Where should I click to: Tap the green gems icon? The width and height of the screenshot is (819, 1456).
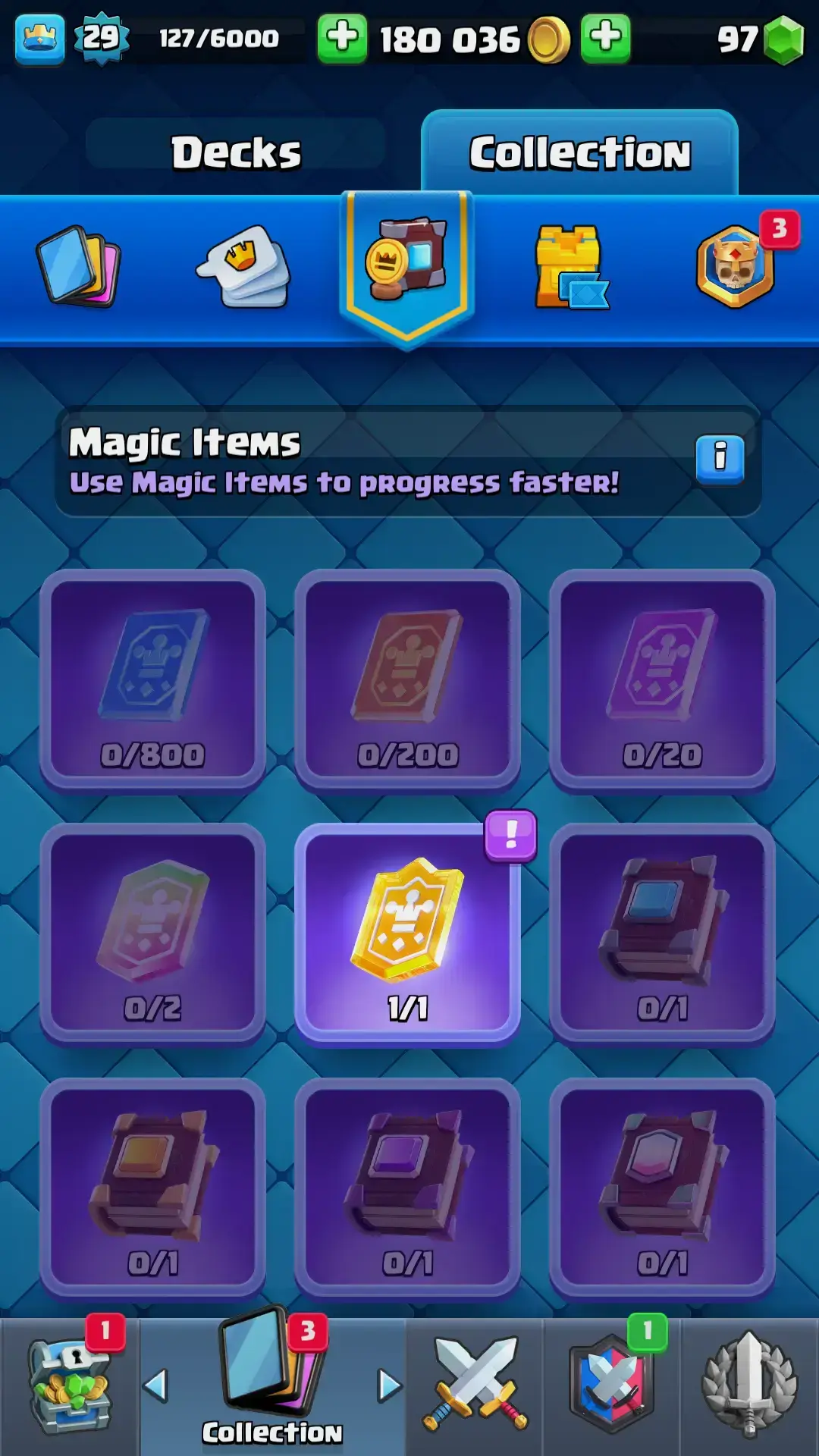pyautogui.click(x=783, y=39)
